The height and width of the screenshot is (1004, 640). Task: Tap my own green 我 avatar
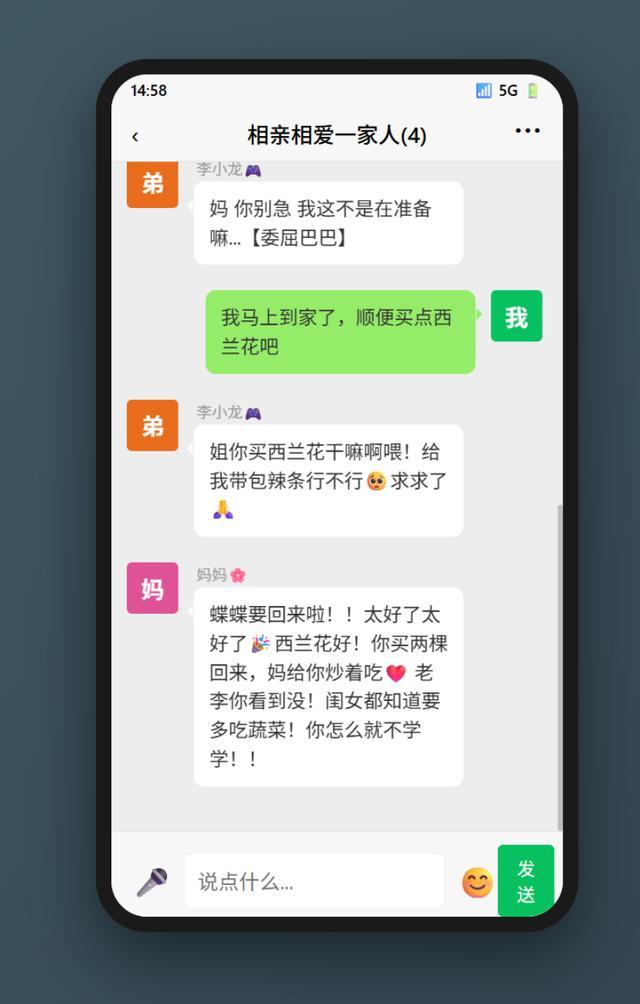[x=516, y=316]
